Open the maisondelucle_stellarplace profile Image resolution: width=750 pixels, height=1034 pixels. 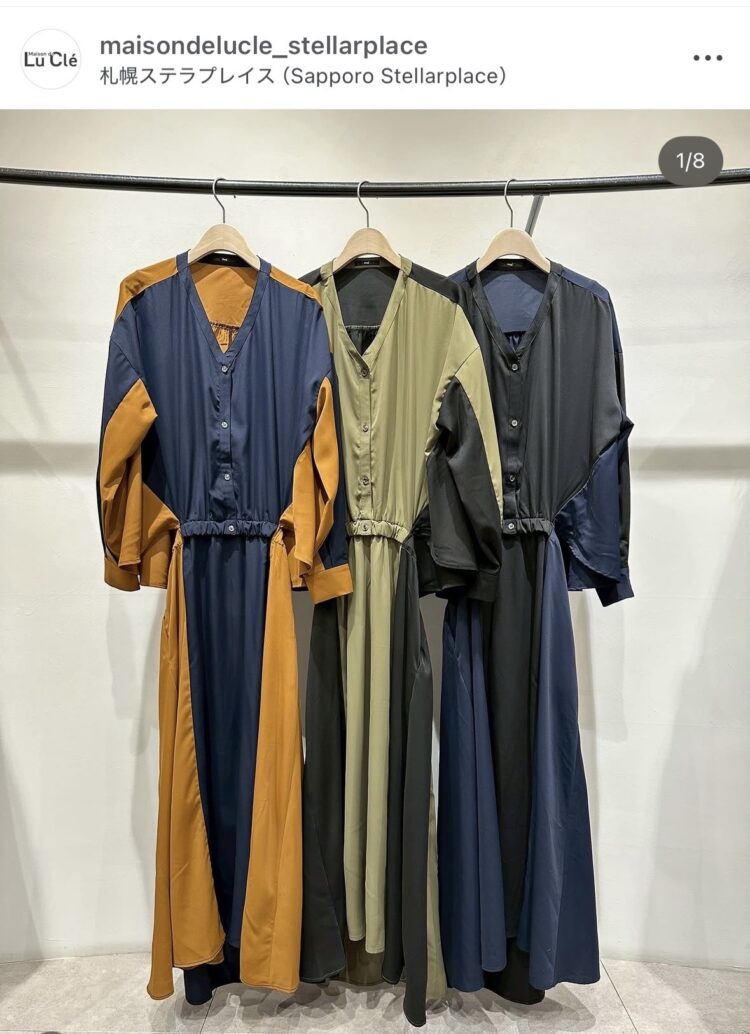[x=263, y=45]
